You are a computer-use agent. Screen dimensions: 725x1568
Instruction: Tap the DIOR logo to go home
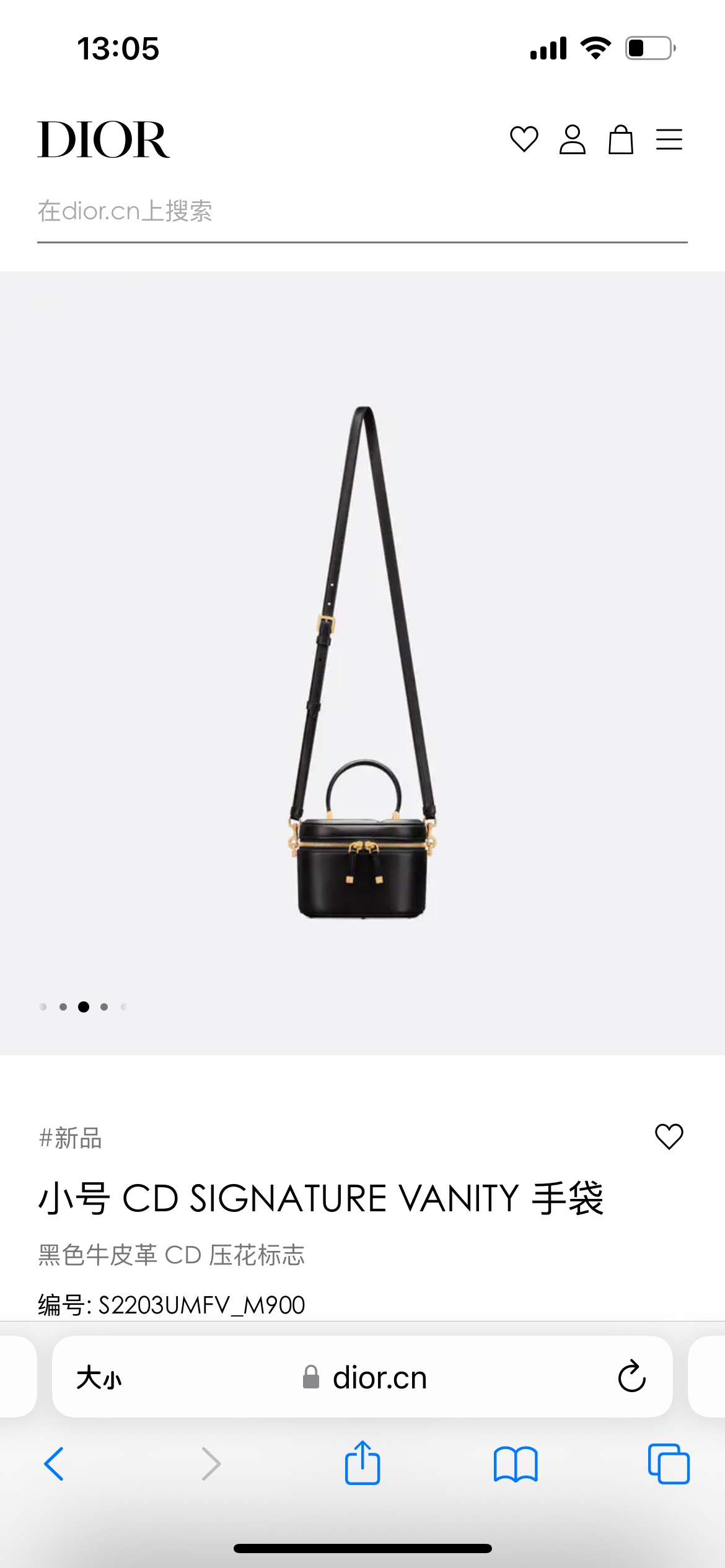pyautogui.click(x=103, y=140)
